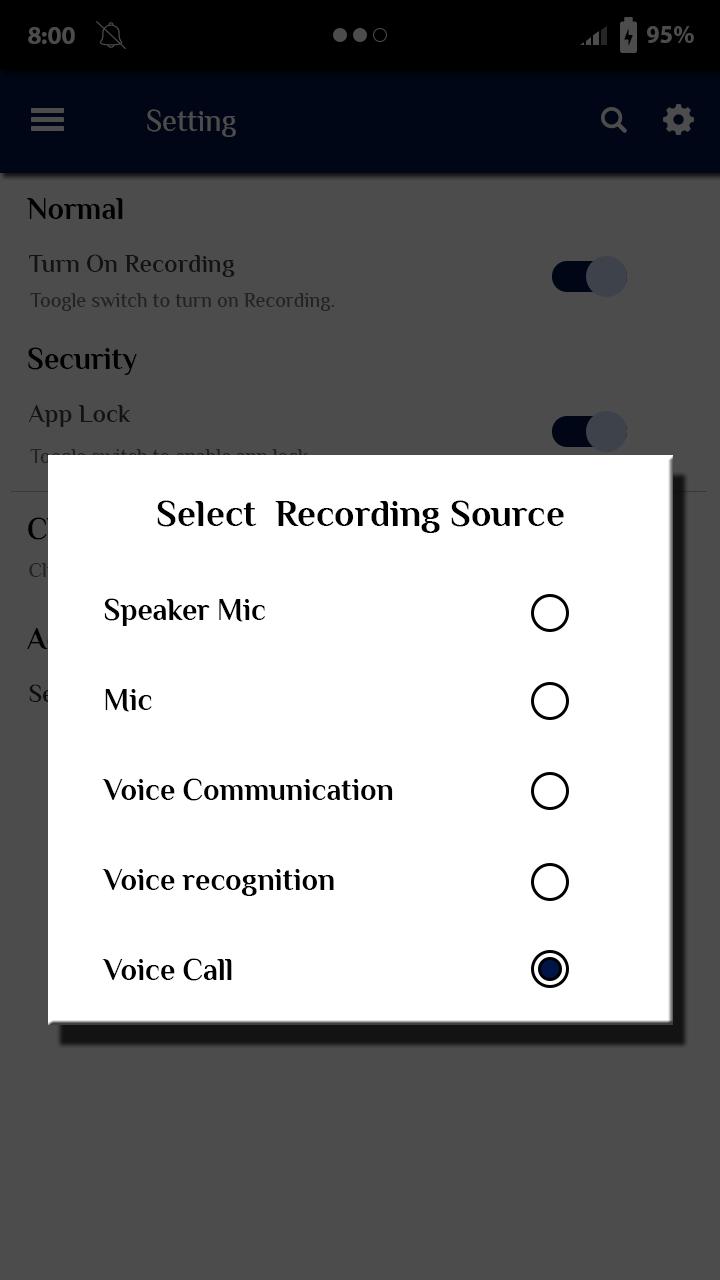The width and height of the screenshot is (720, 1280).
Task: Tap the Voice Call radio button
Action: tap(549, 969)
